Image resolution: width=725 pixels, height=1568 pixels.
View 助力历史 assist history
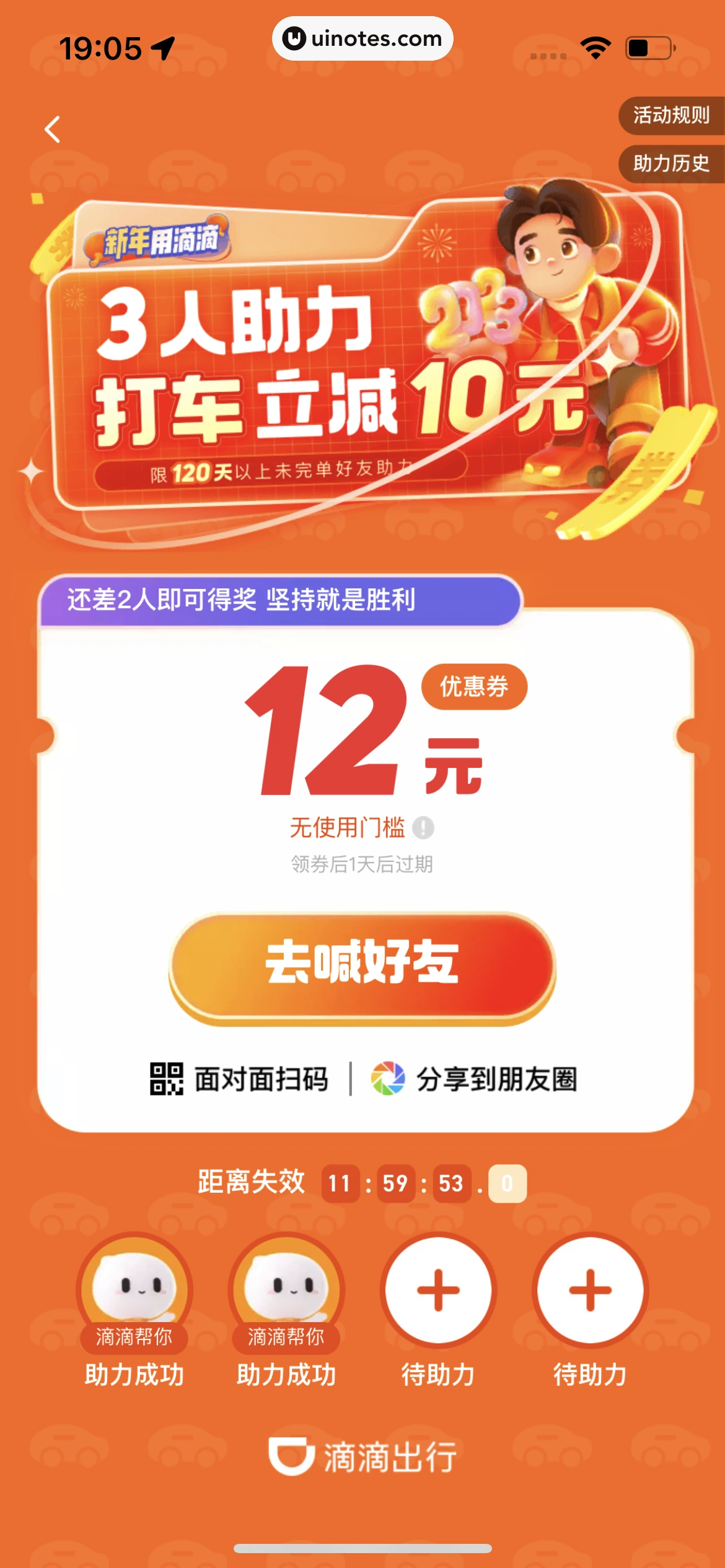pyautogui.click(x=670, y=163)
